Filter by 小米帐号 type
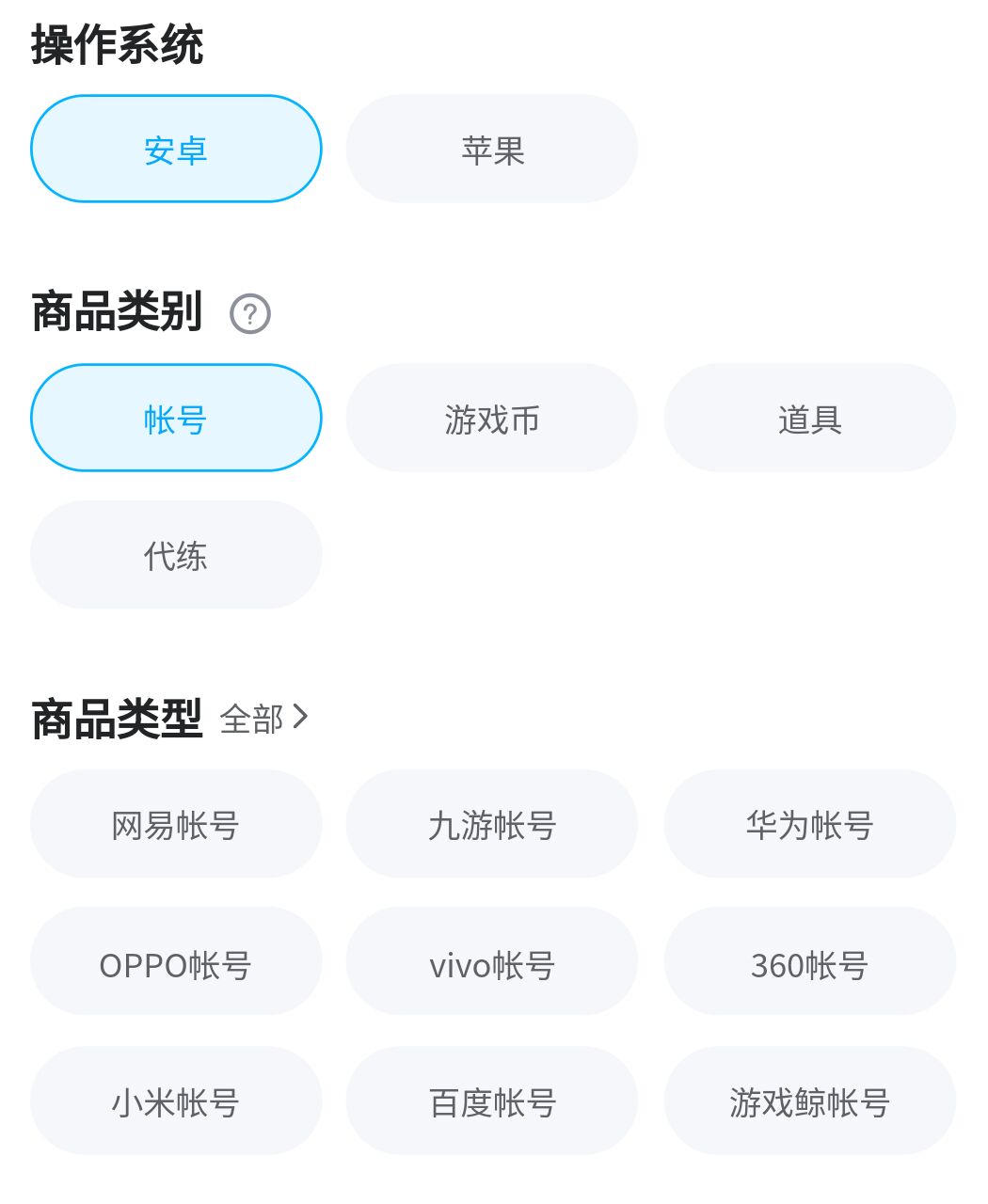 (176, 1101)
